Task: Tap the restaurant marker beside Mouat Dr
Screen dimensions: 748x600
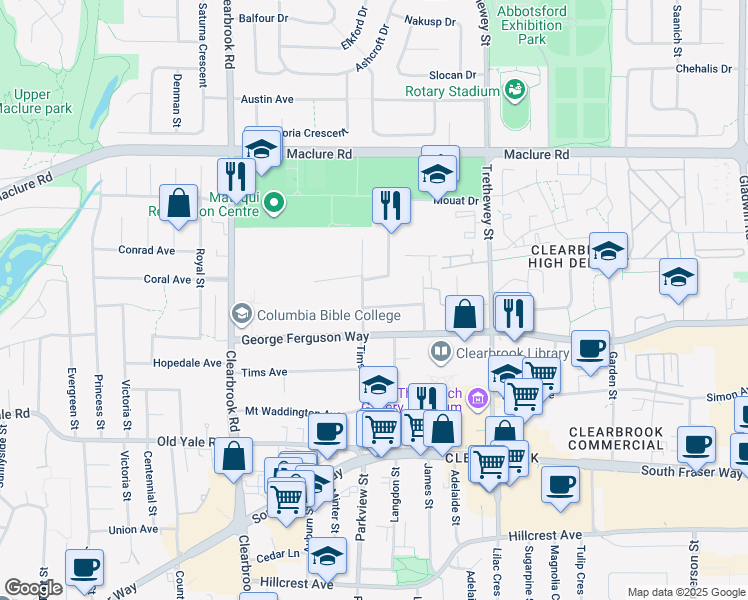Action: pos(391,206)
